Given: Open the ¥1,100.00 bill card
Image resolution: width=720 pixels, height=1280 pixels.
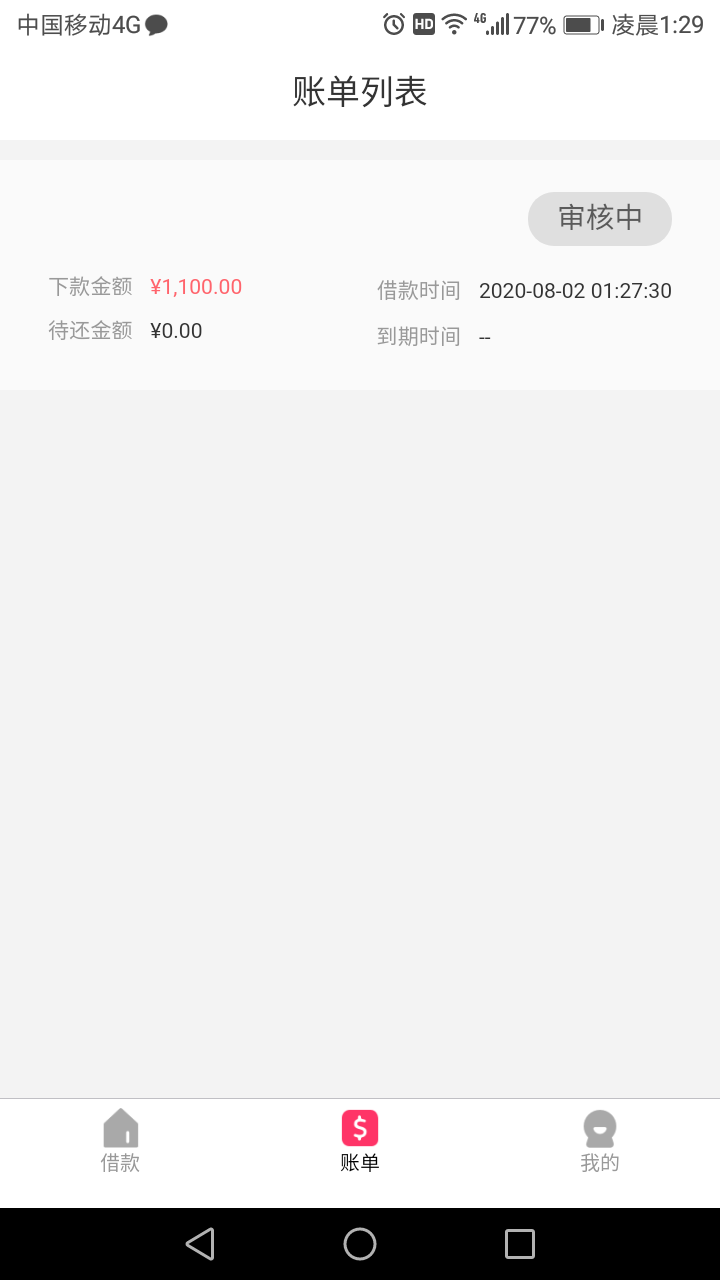Looking at the screenshot, I should (360, 275).
